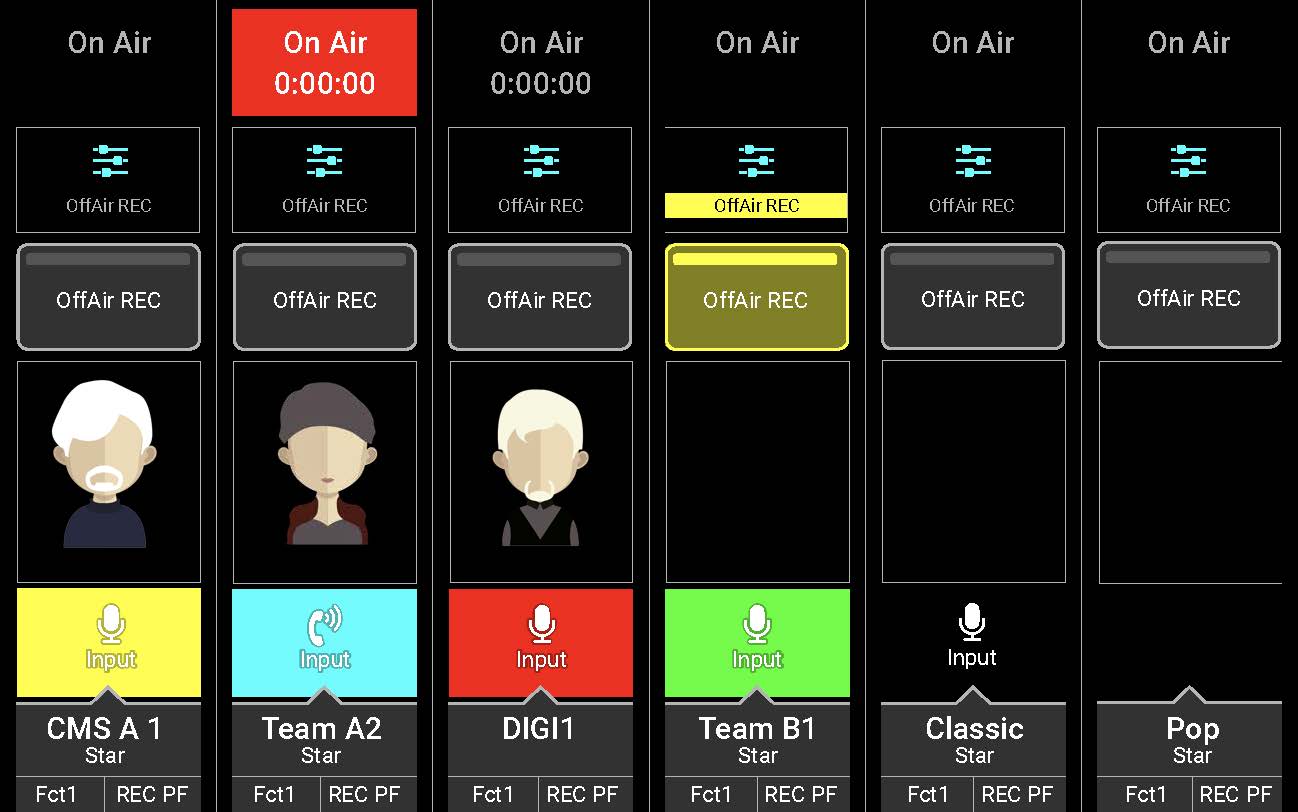Tap the Input microphone on the Classic channel
Image resolution: width=1298 pixels, height=812 pixels.
[972, 637]
